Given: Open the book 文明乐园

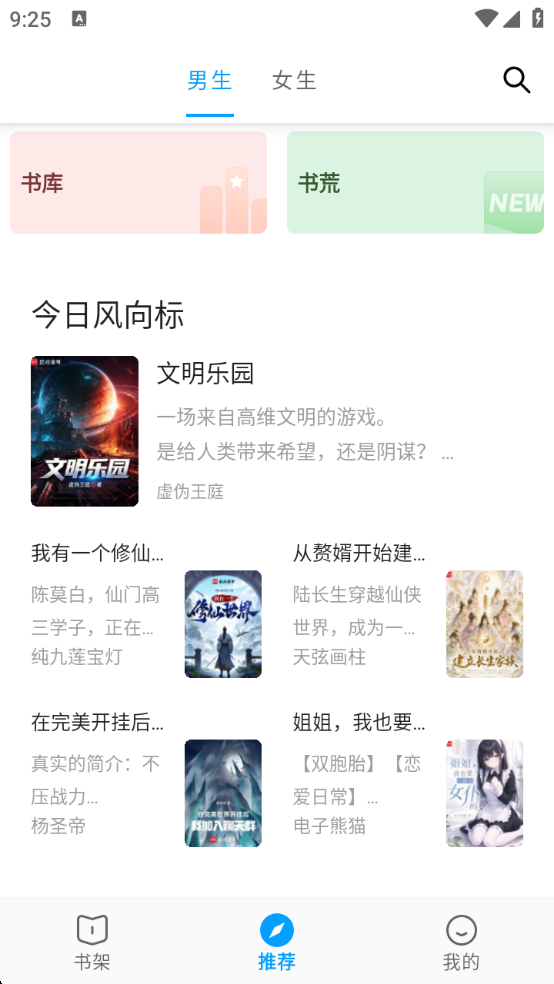Looking at the screenshot, I should click(x=277, y=431).
